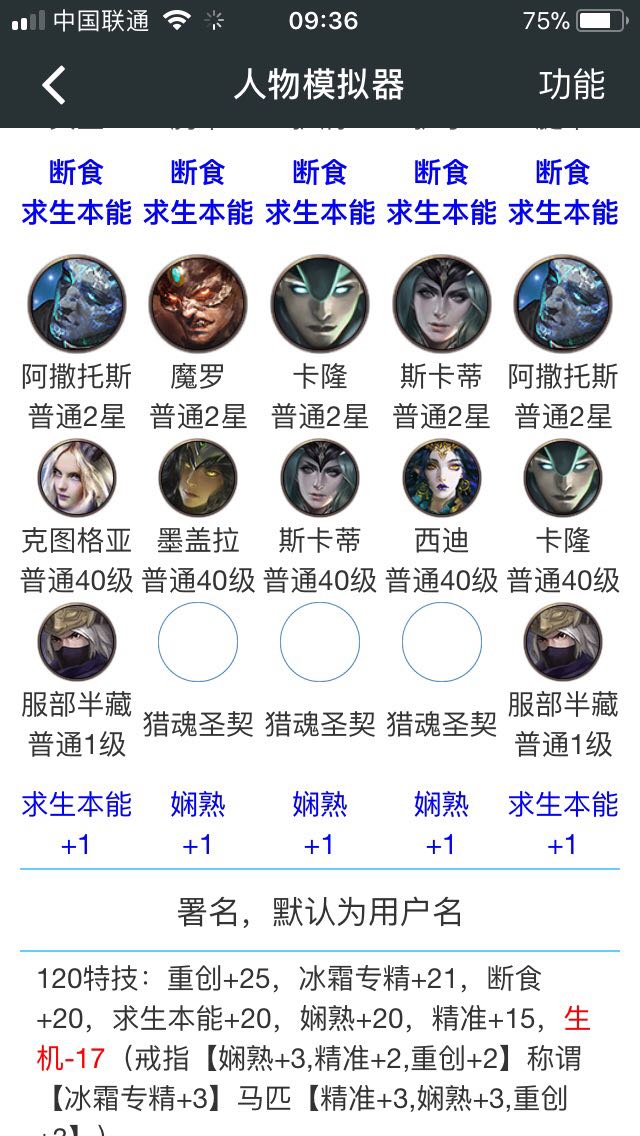This screenshot has width=640, height=1136.
Task: Select the 墨盖拉 普通40级 avatar
Action: point(198,477)
